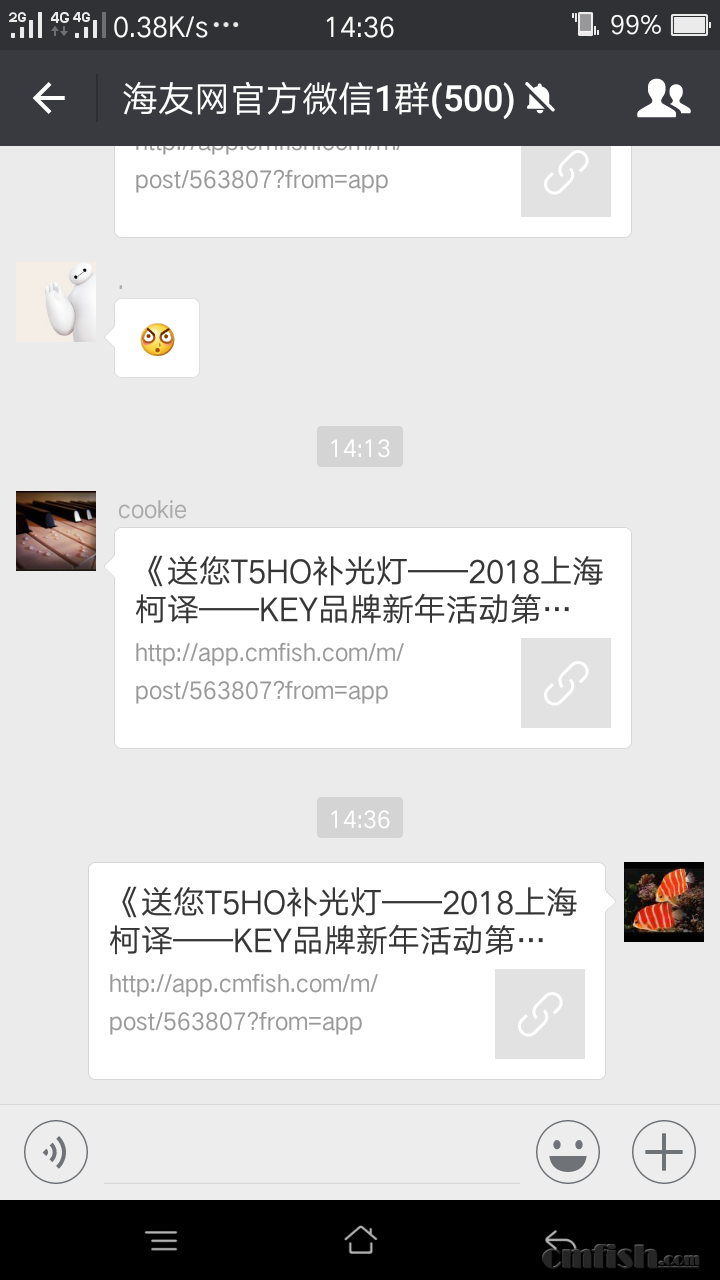Tap the battery indicator in the status bar
This screenshot has width=720, height=1280.
684,25
